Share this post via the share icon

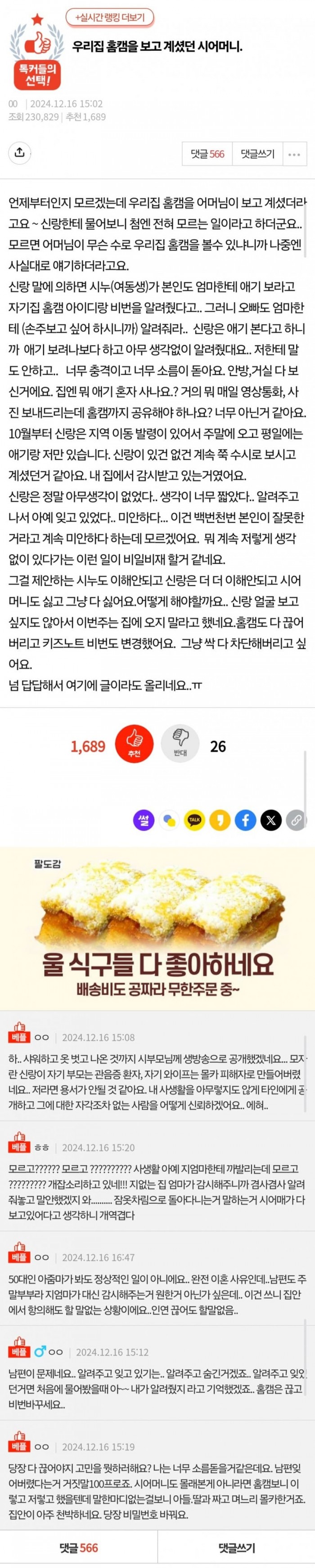point(19,153)
